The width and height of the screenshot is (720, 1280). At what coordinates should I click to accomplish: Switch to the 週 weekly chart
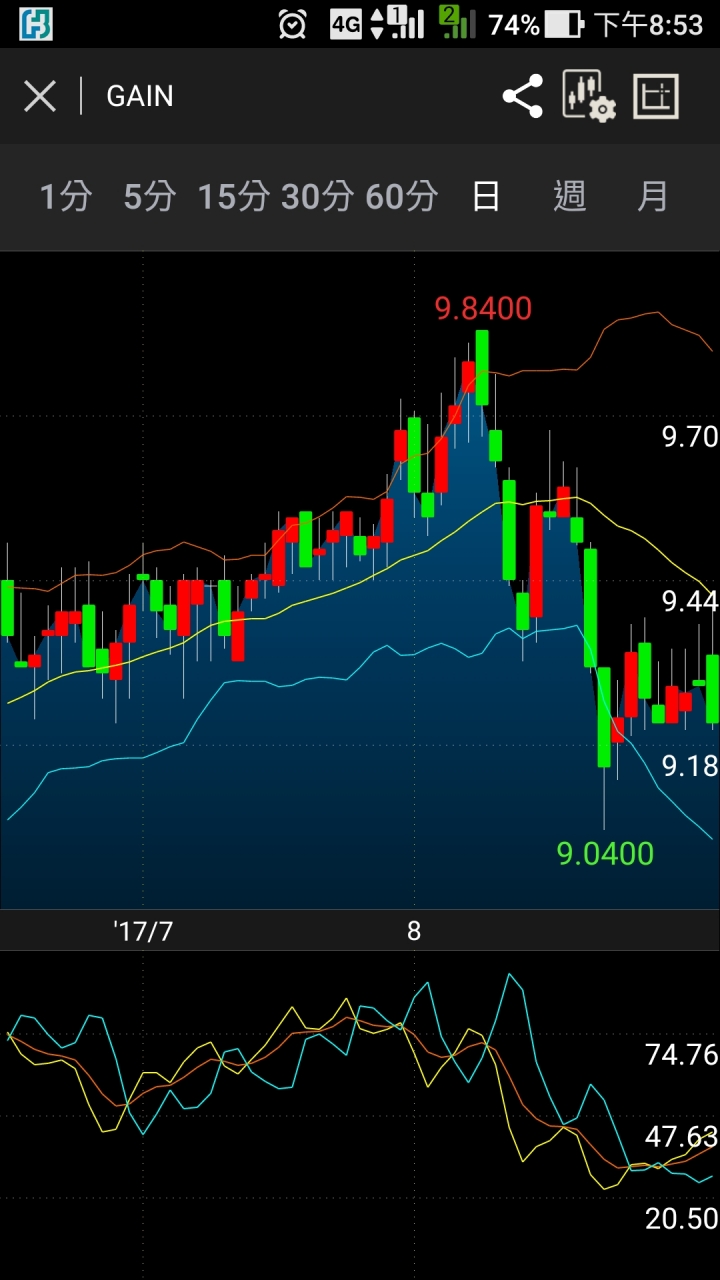tap(569, 197)
